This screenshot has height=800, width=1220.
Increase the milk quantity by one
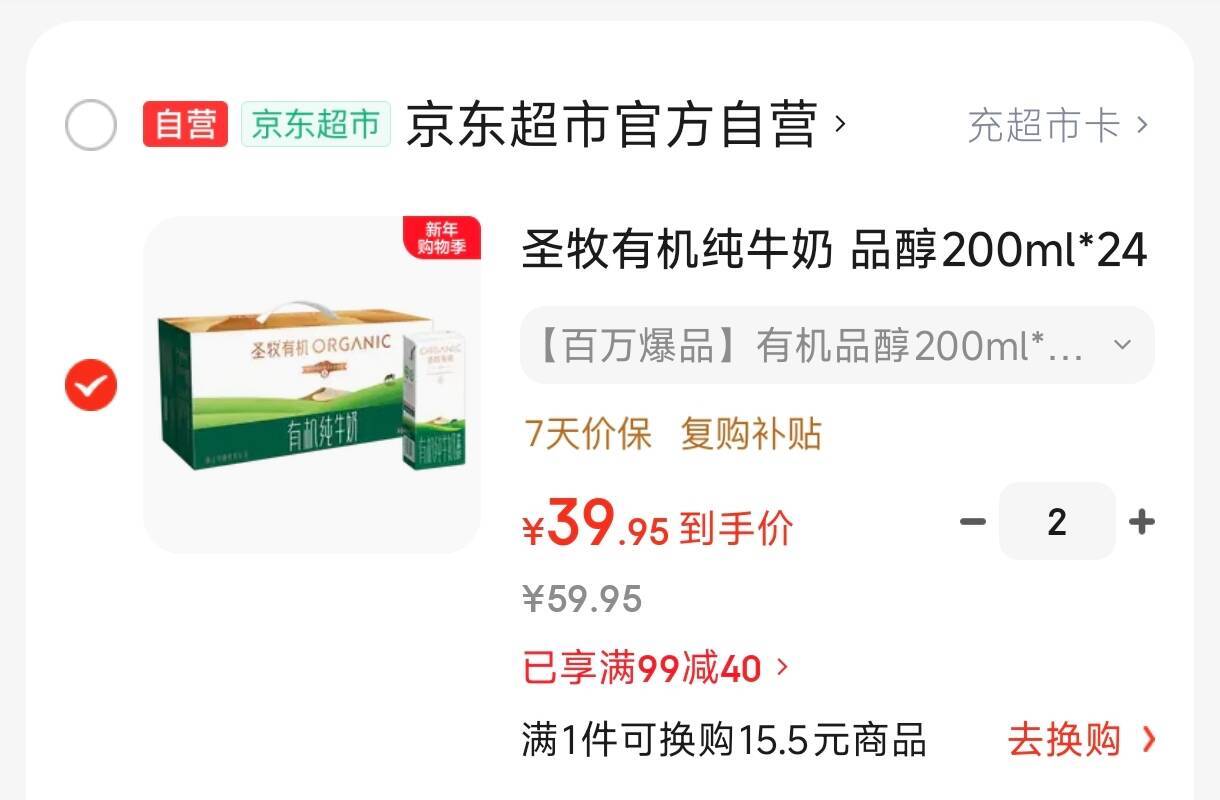point(1141,521)
